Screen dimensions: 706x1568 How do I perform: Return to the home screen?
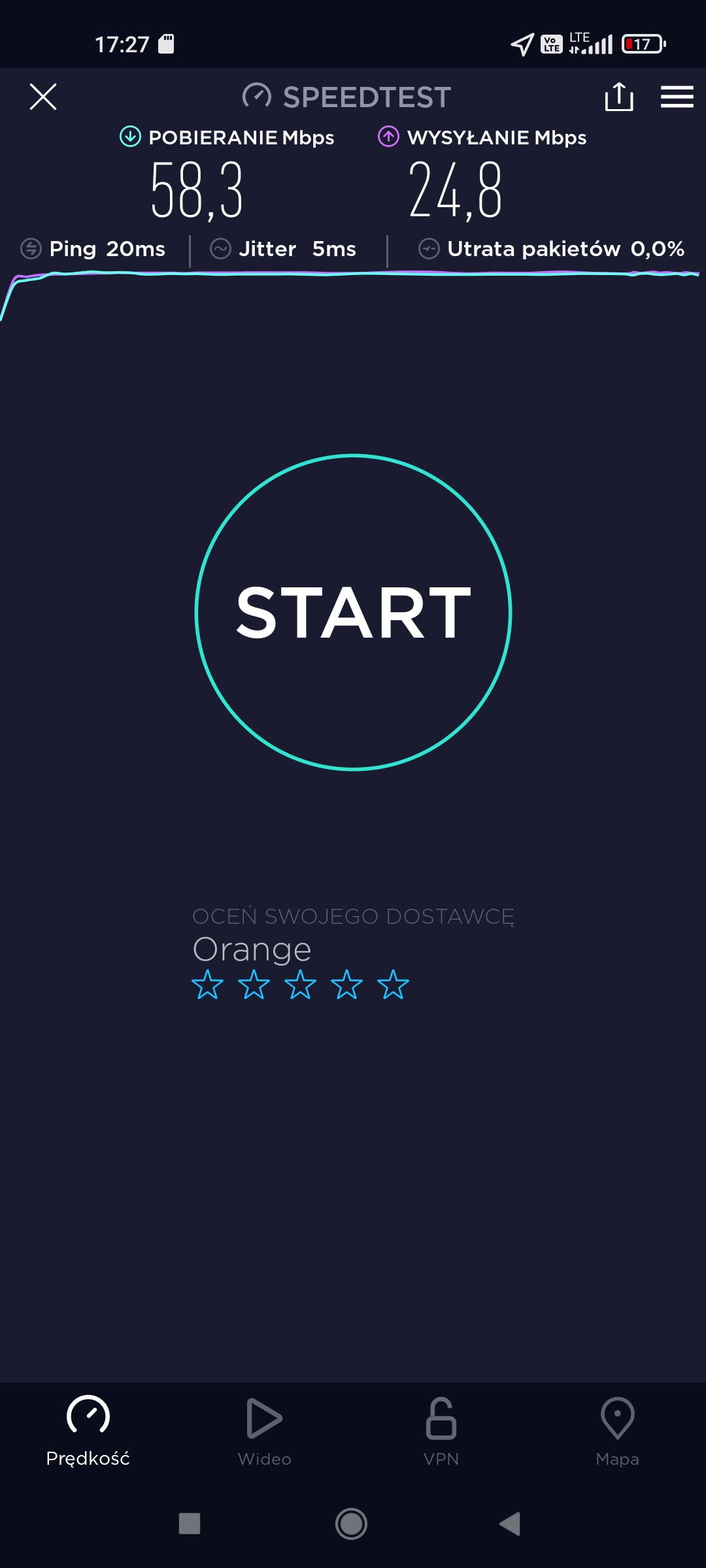coord(352,1524)
